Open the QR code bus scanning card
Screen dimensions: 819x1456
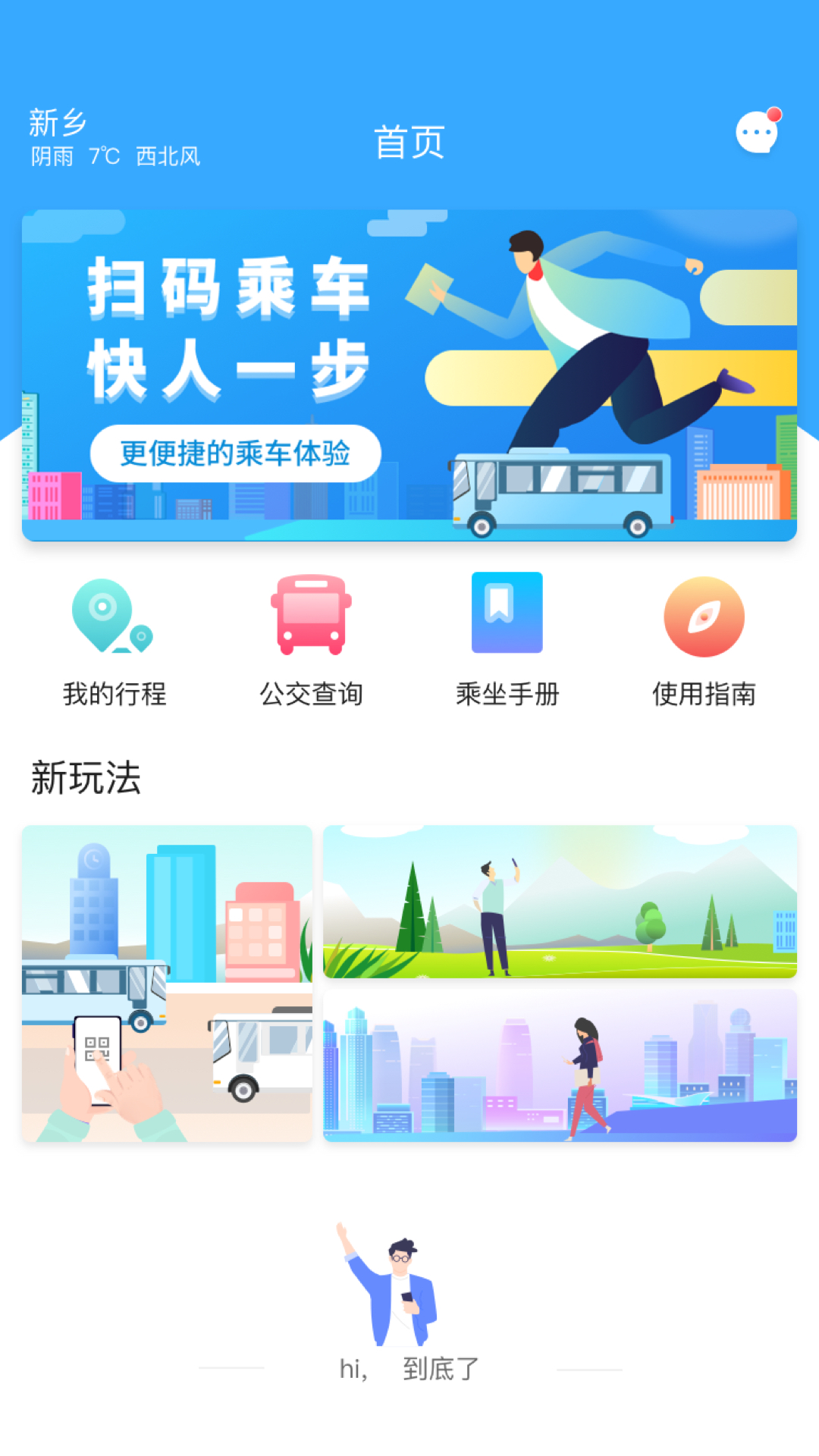[167, 984]
